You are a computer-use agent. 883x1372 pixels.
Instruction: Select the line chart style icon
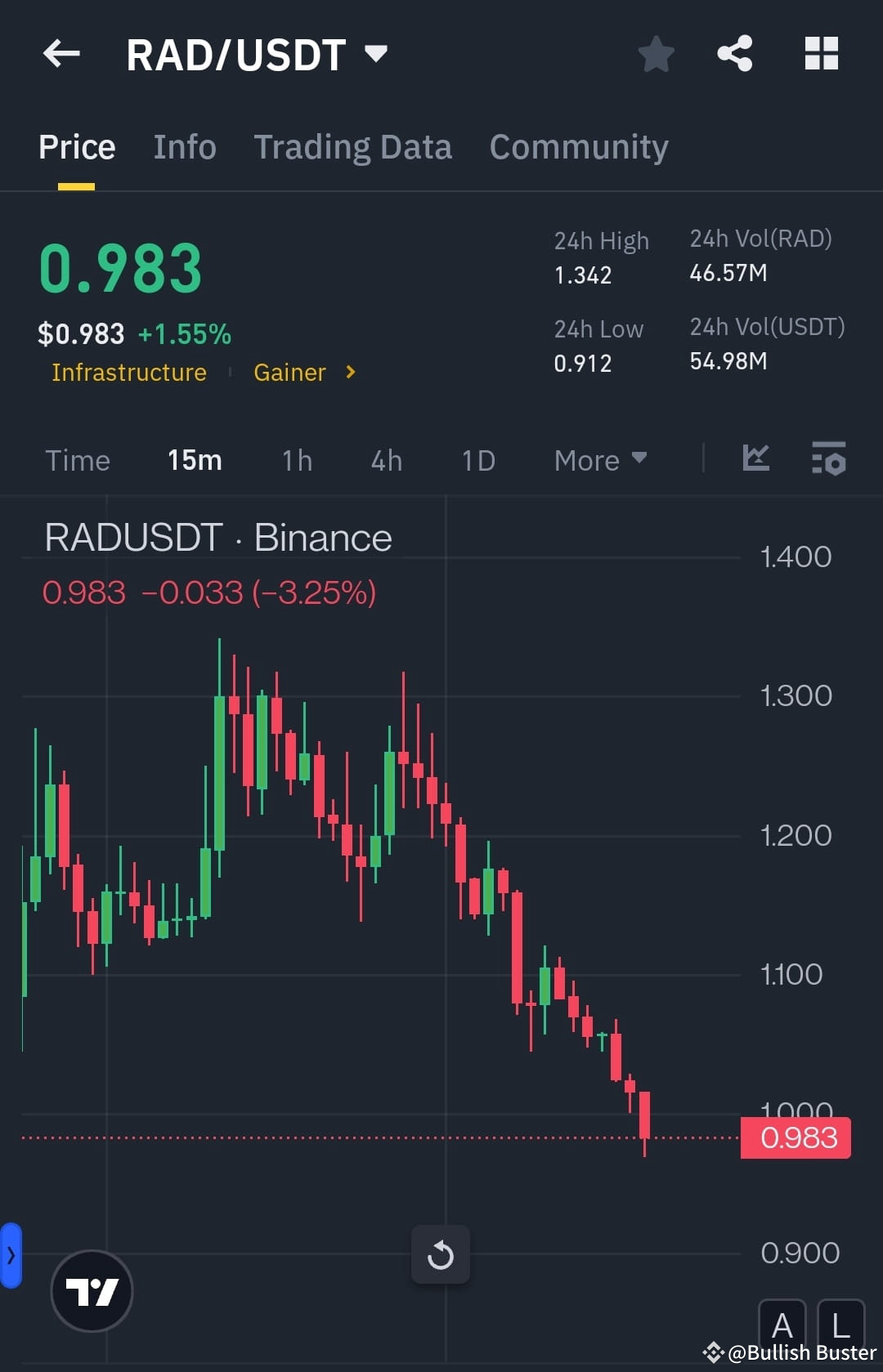tap(756, 459)
